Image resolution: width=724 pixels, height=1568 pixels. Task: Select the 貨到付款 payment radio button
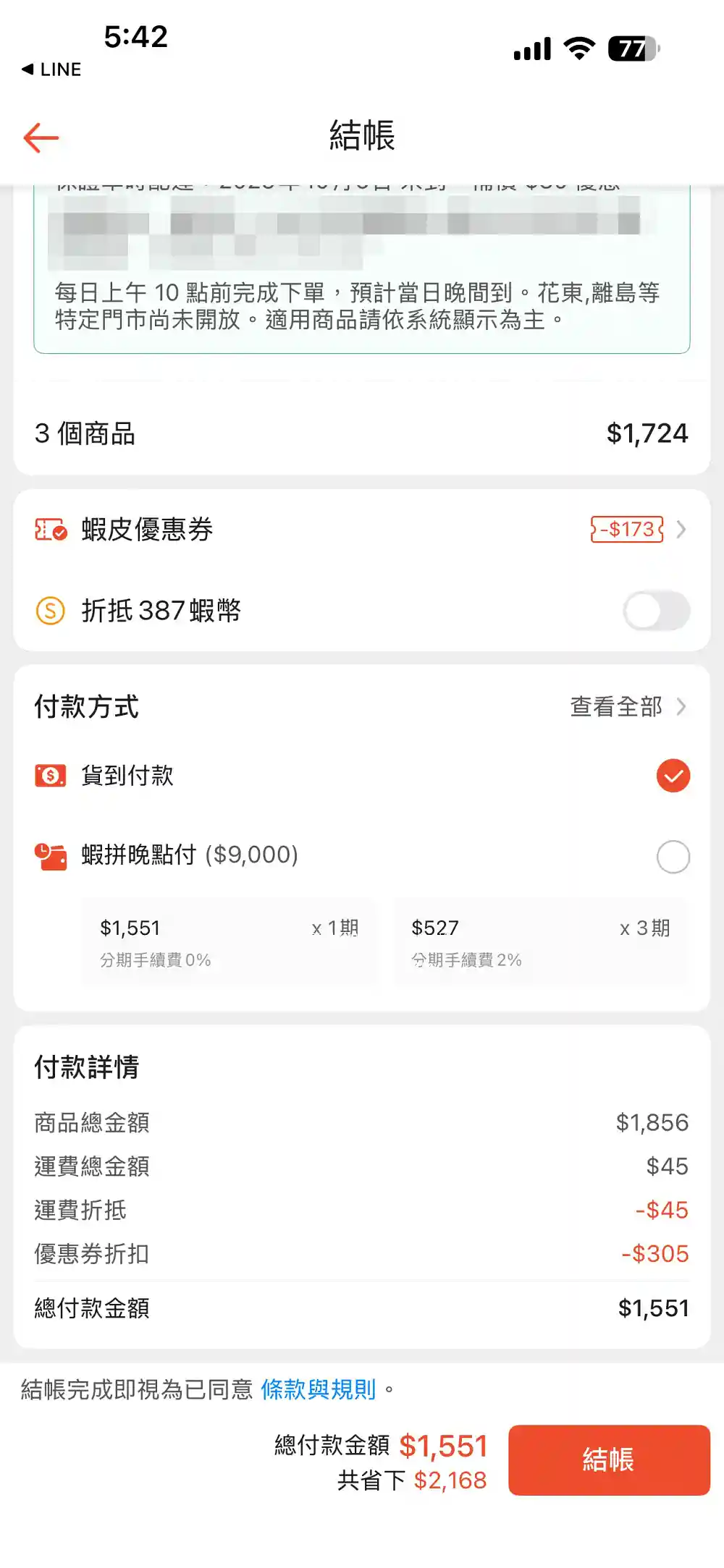[x=673, y=776]
